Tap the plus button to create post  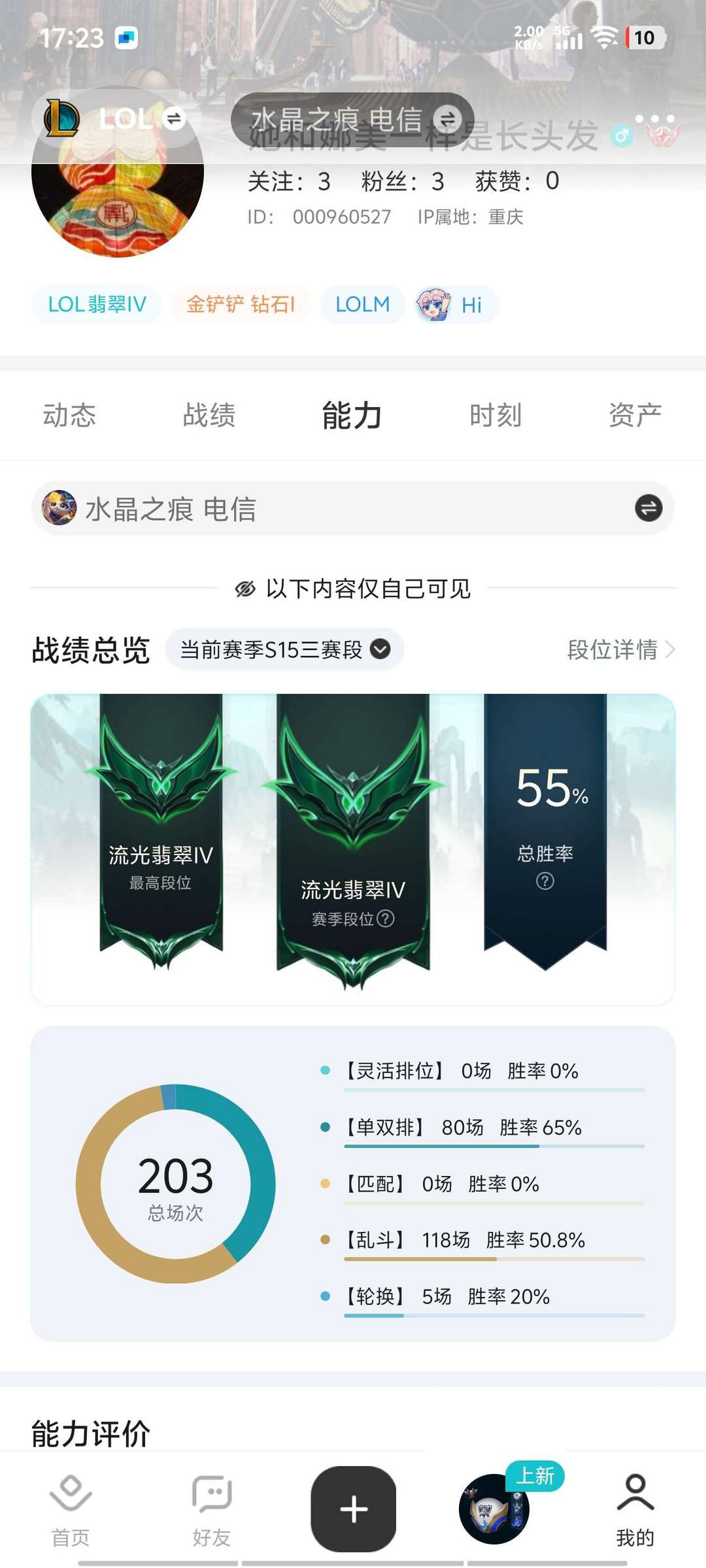tap(354, 1509)
